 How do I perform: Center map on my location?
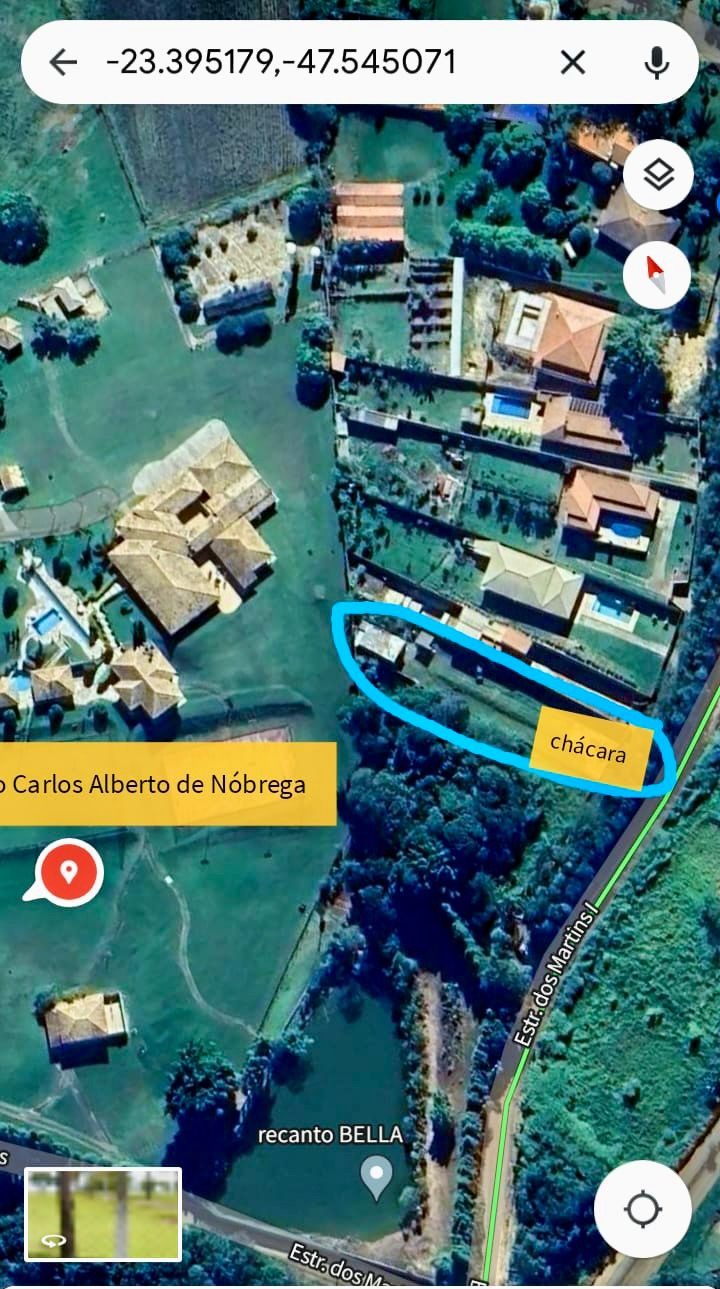click(643, 1210)
